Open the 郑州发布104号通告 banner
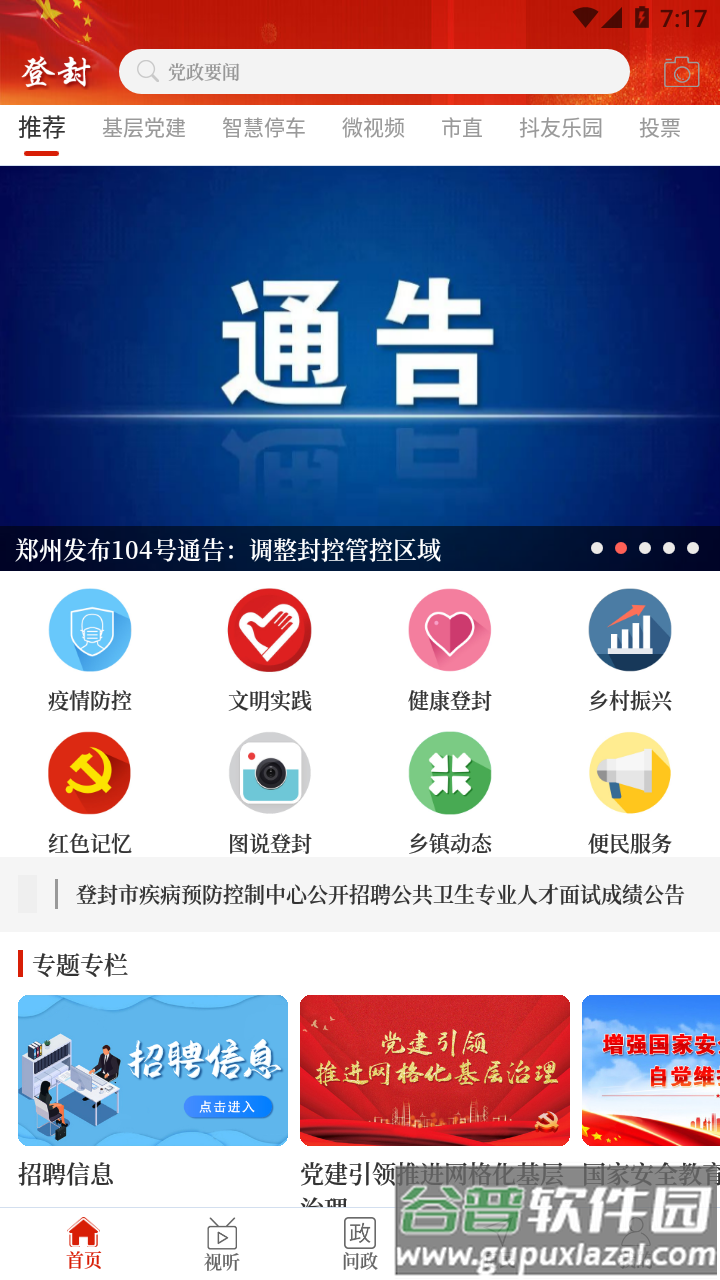Image resolution: width=720 pixels, height=1280 pixels. pos(360,370)
